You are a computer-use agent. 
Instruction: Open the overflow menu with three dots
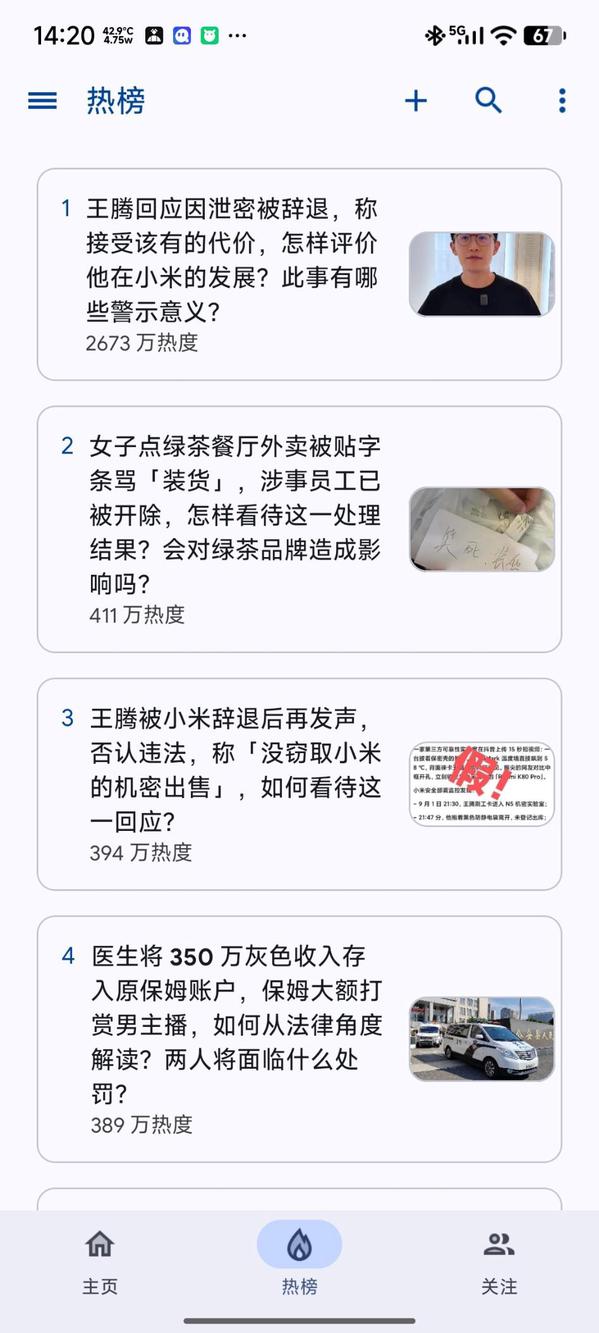pyautogui.click(x=562, y=100)
